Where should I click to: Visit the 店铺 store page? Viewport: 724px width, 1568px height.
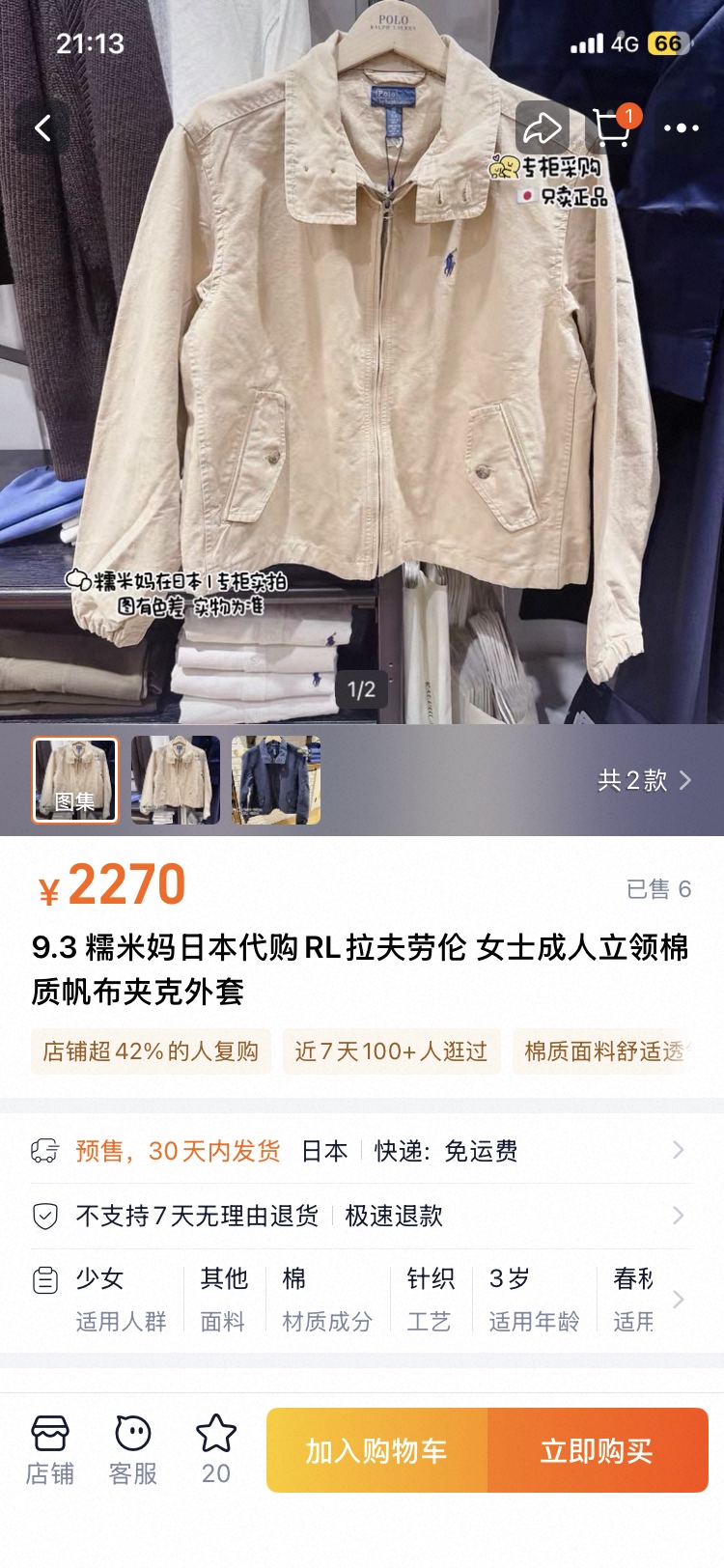click(50, 1450)
